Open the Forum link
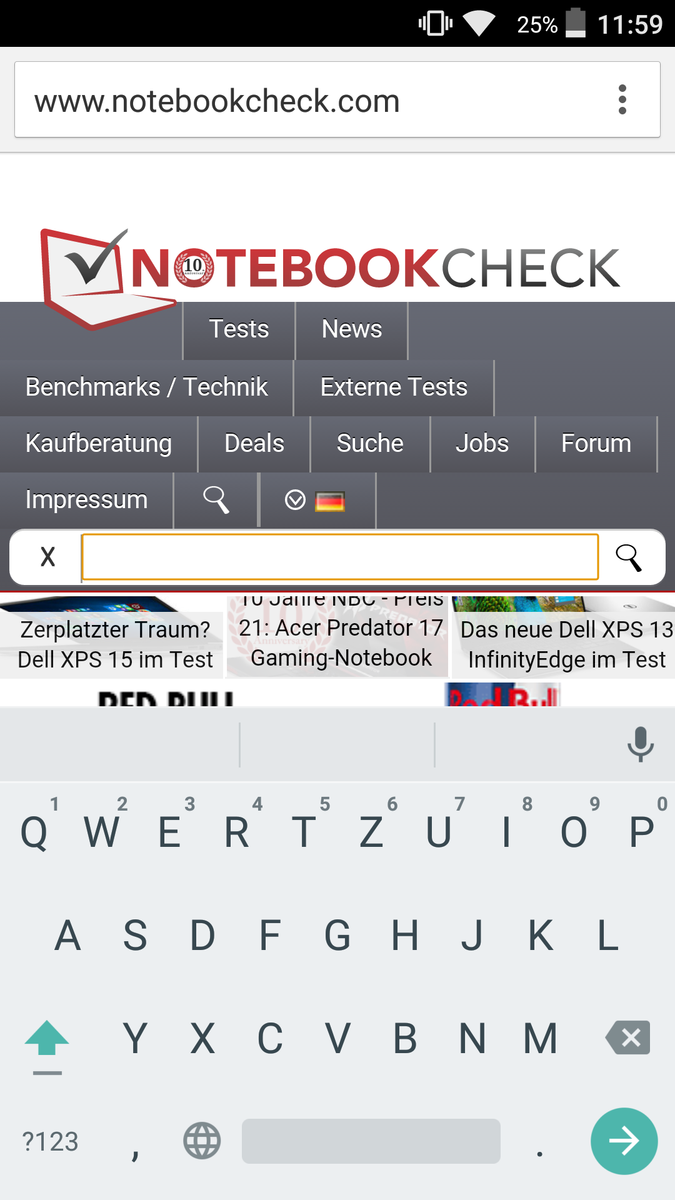The width and height of the screenshot is (675, 1200). point(596,443)
